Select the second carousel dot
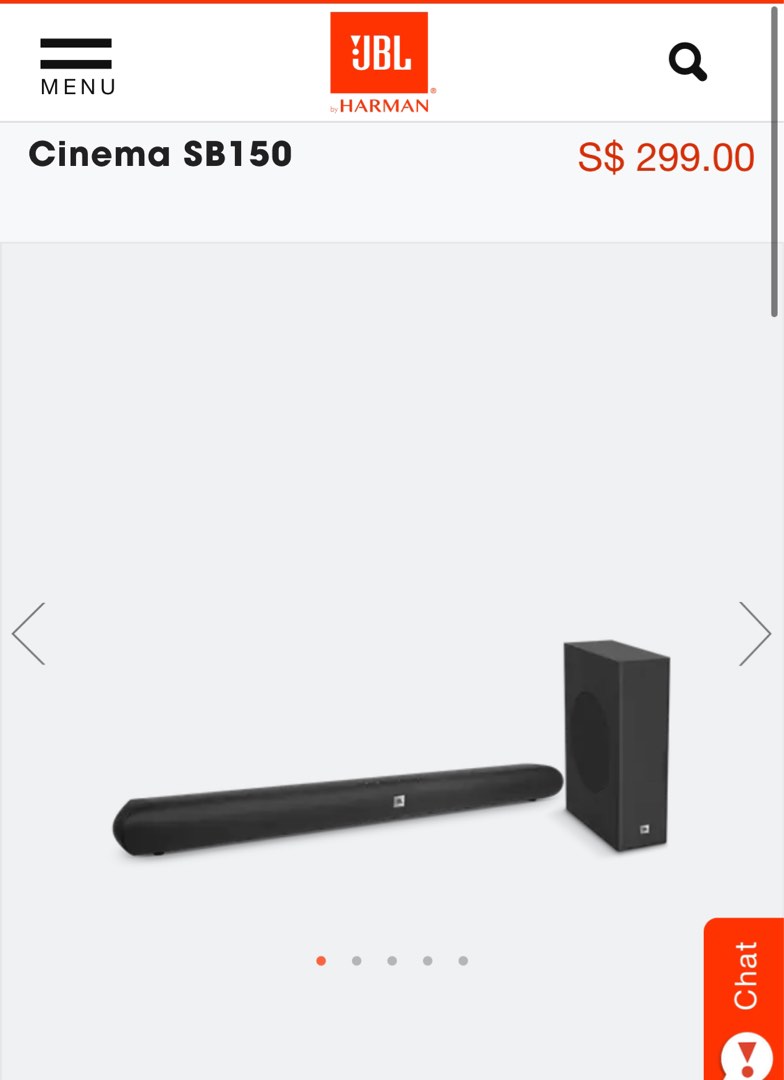Image resolution: width=784 pixels, height=1080 pixels. (x=356, y=960)
